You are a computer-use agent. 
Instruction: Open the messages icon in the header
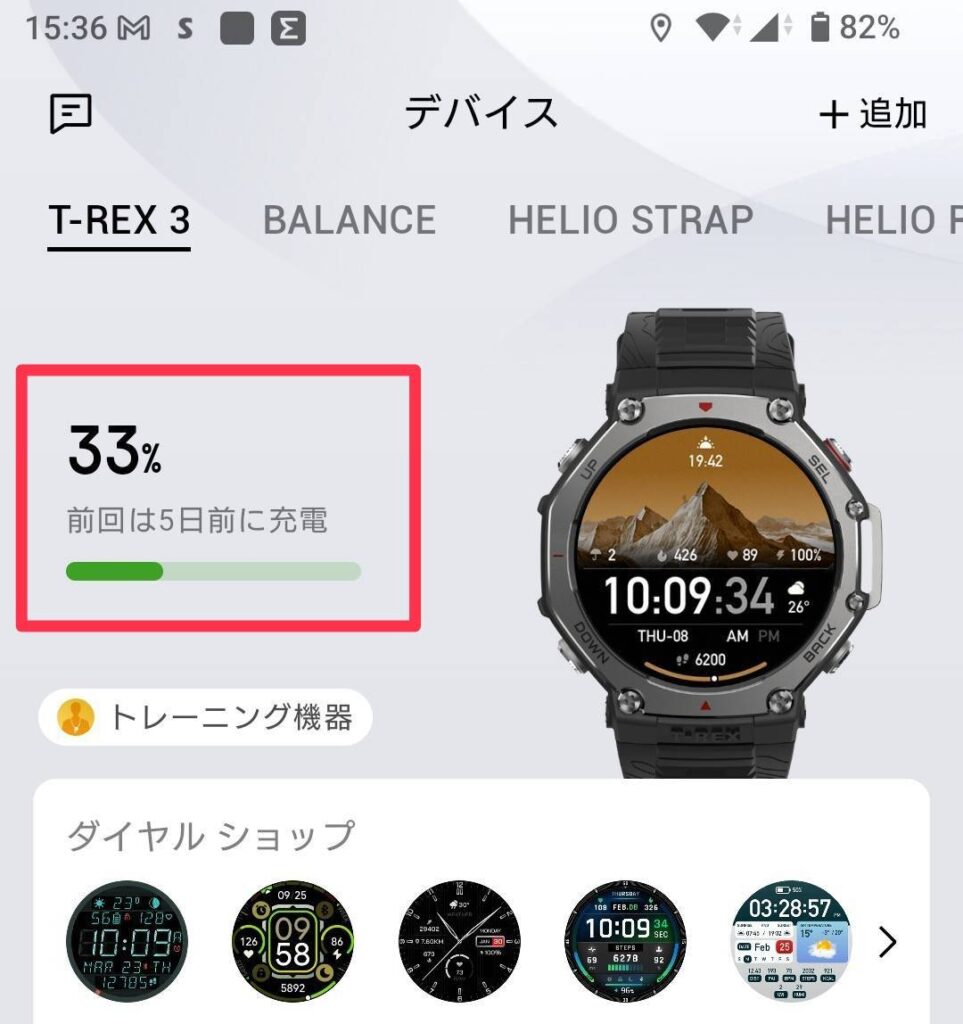coord(71,115)
